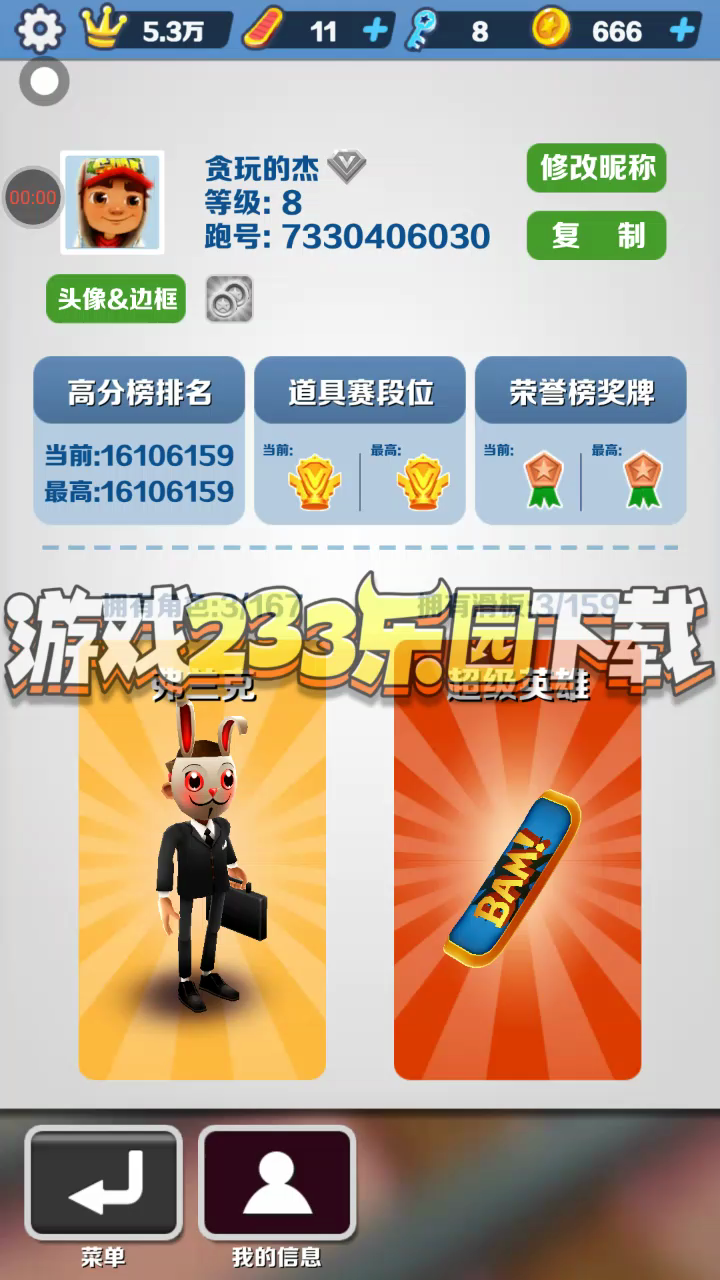Viewport: 720px width, 1280px height.
Task: Tap the profile avatar picture
Action: pos(112,202)
